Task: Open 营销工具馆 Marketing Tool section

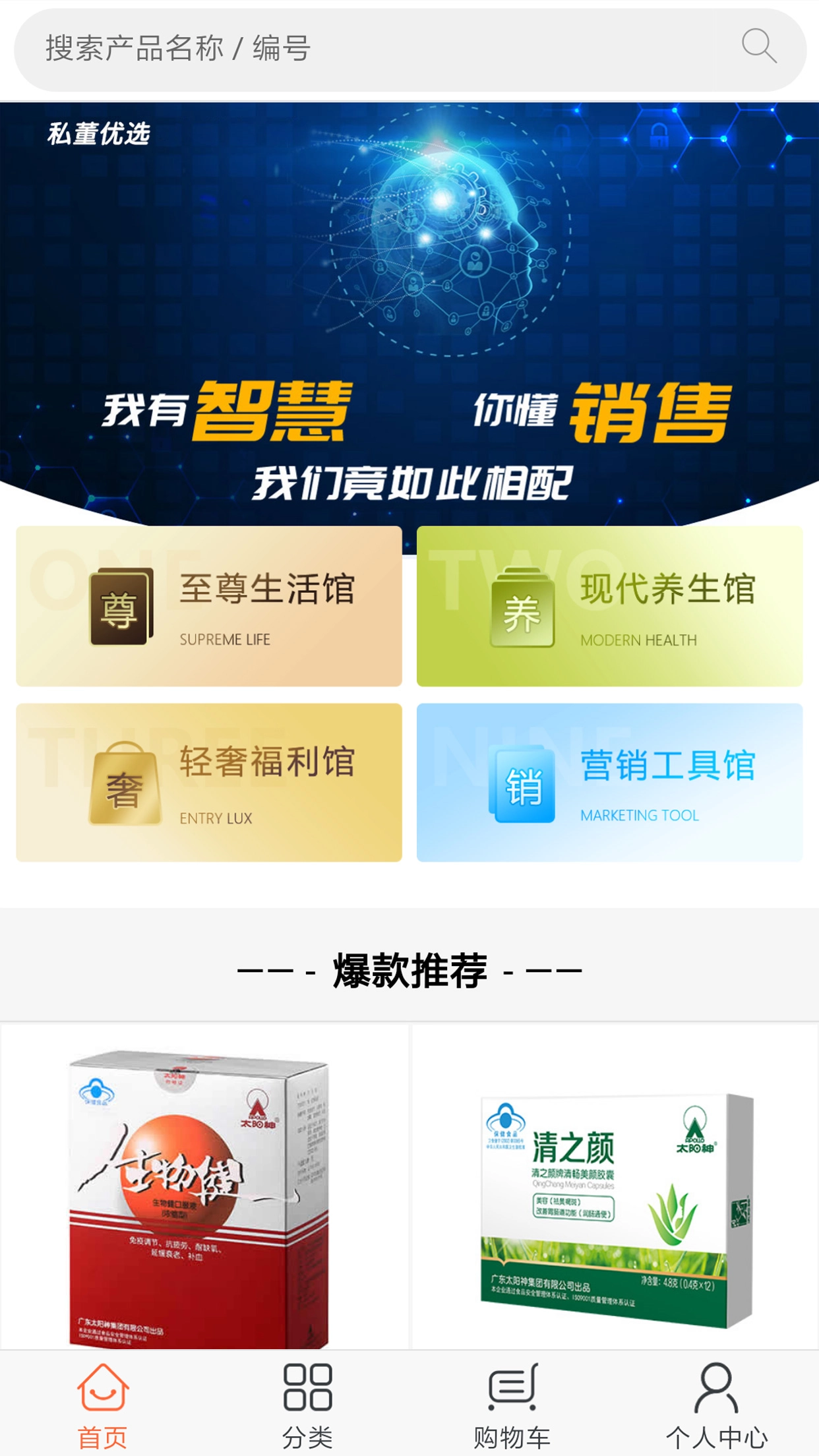Action: point(609,782)
